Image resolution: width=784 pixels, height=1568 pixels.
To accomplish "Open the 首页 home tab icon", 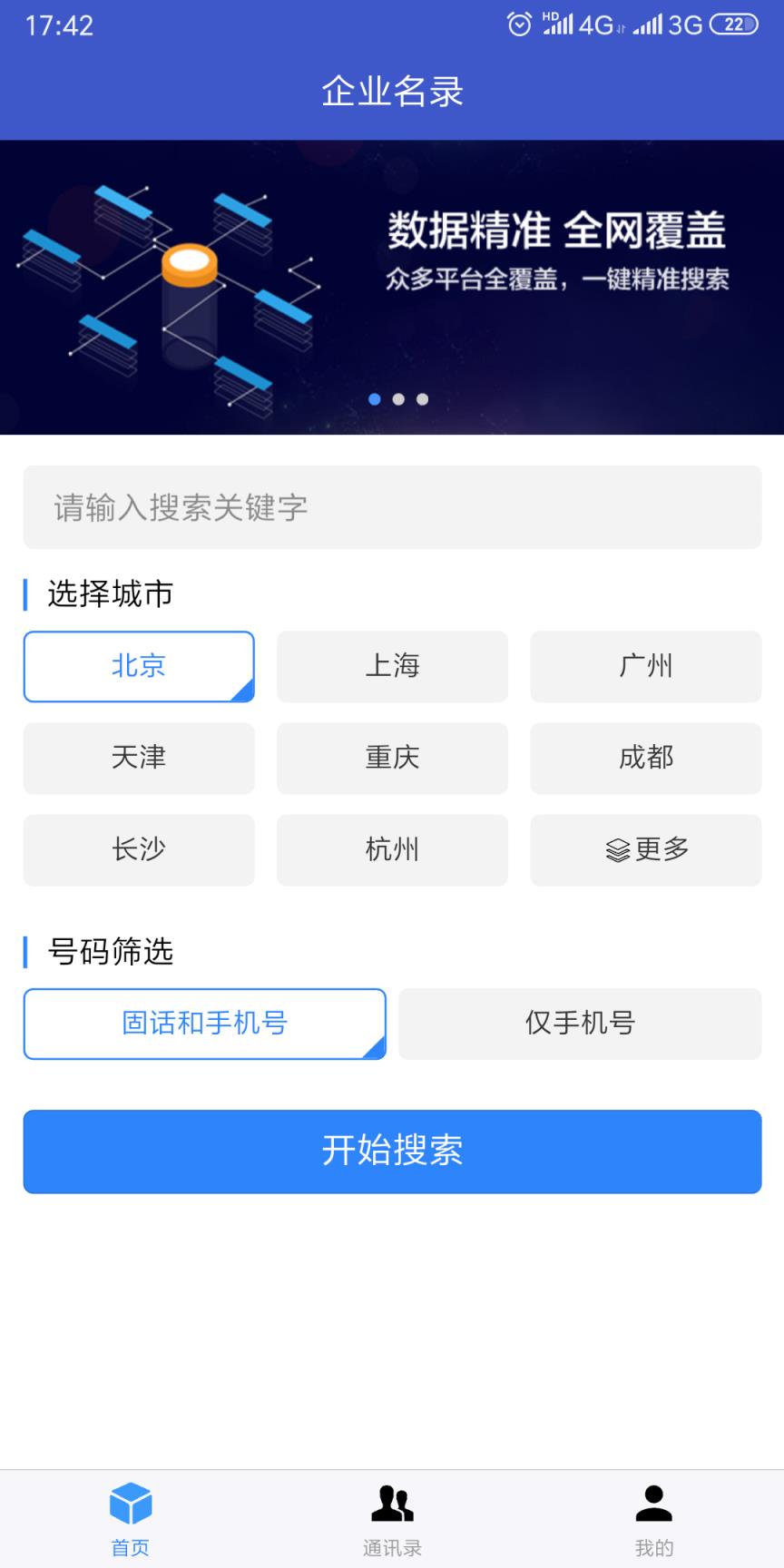I will 130,1502.
